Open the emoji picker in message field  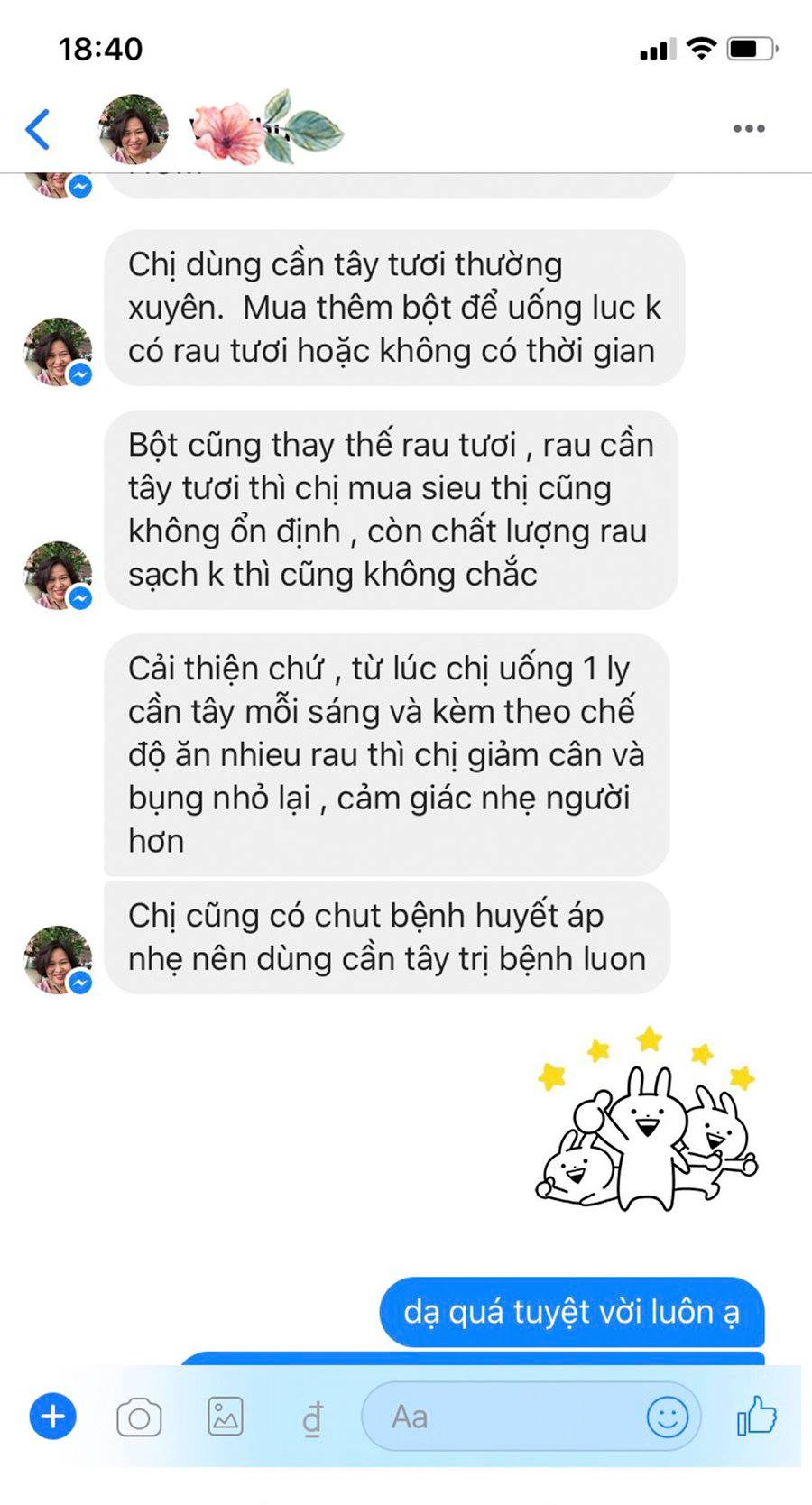coord(668,1417)
